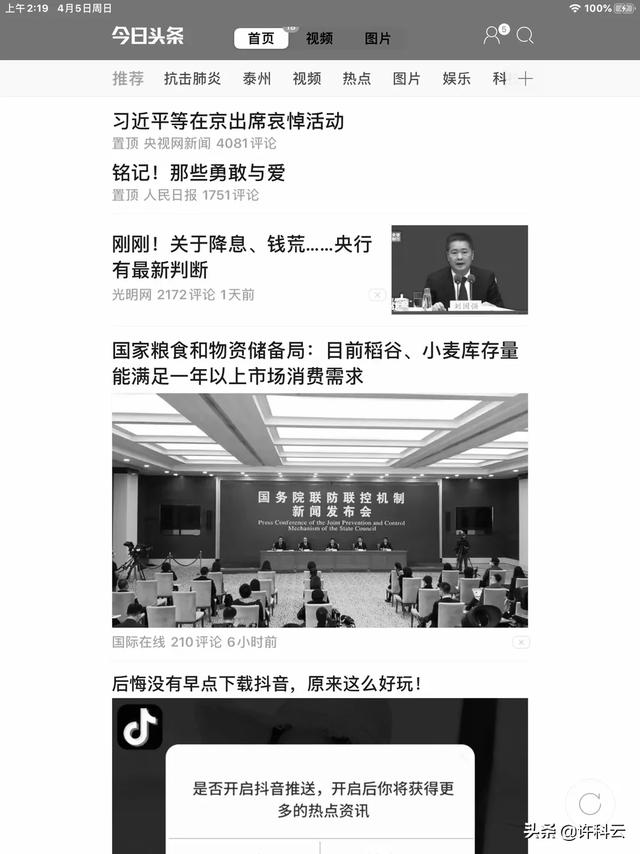Dismiss the 光明网 article with X
The height and width of the screenshot is (854, 640).
click(377, 295)
